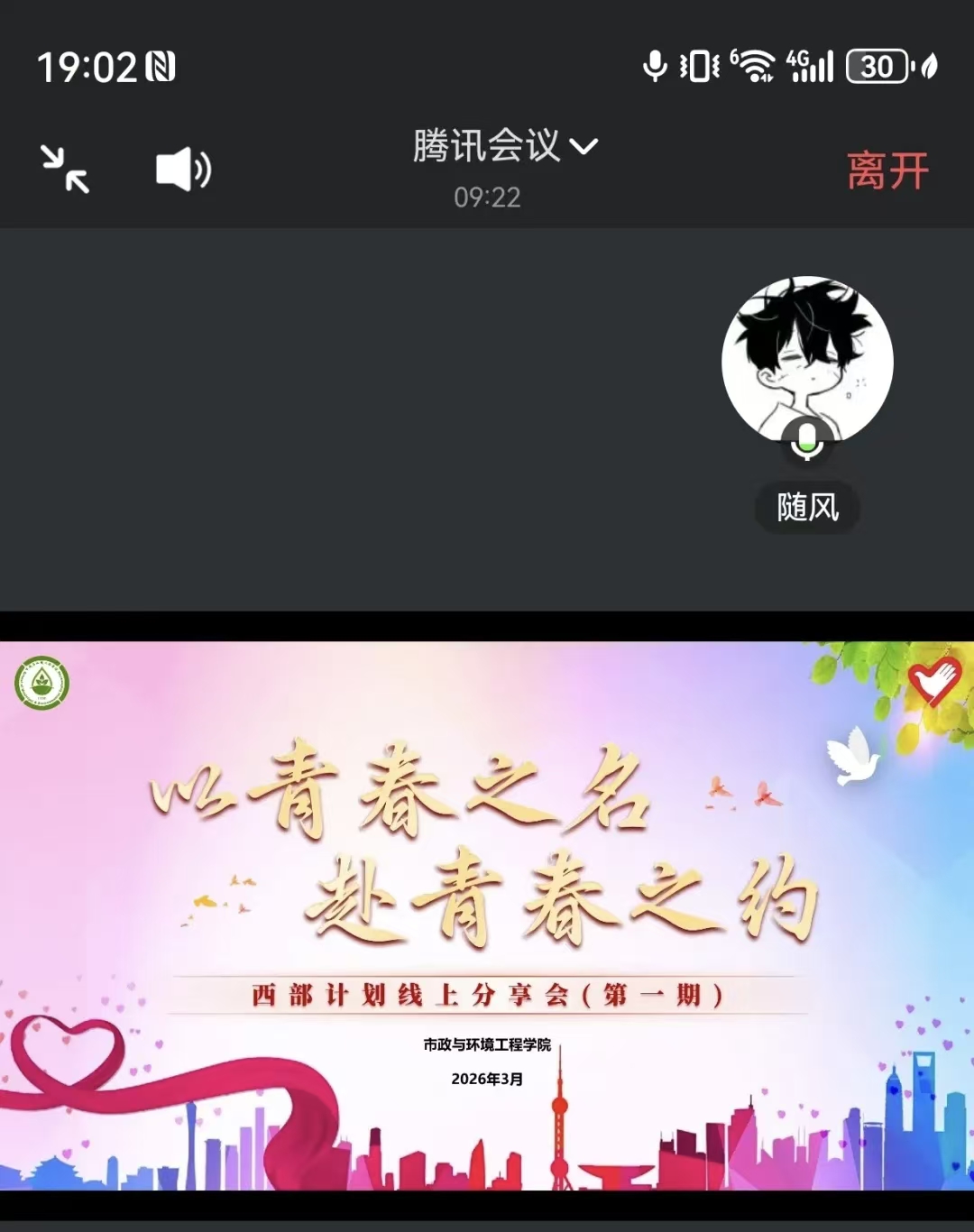Tap 离开 to leave the meeting

(x=887, y=170)
